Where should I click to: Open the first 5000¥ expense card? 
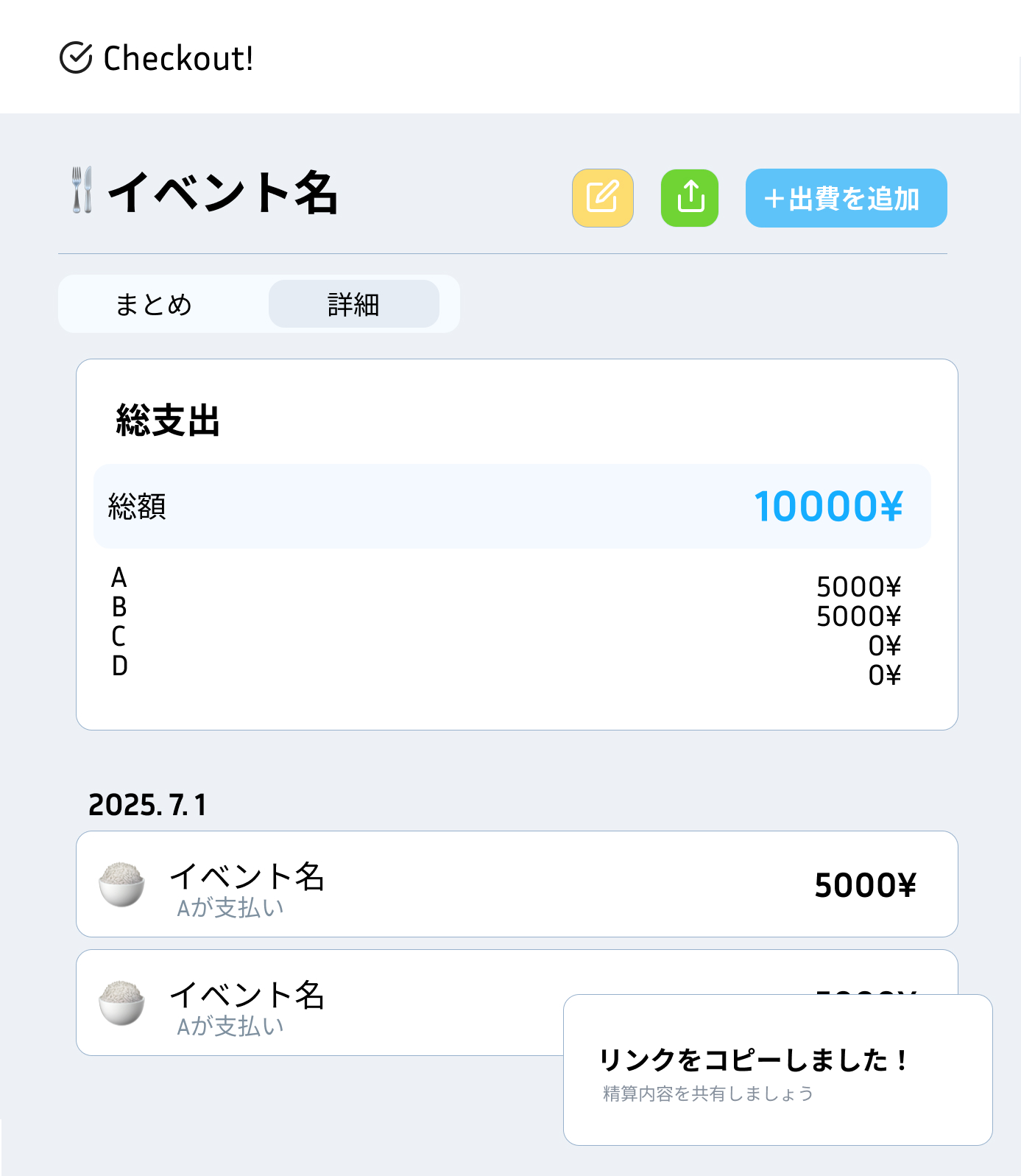coord(516,884)
